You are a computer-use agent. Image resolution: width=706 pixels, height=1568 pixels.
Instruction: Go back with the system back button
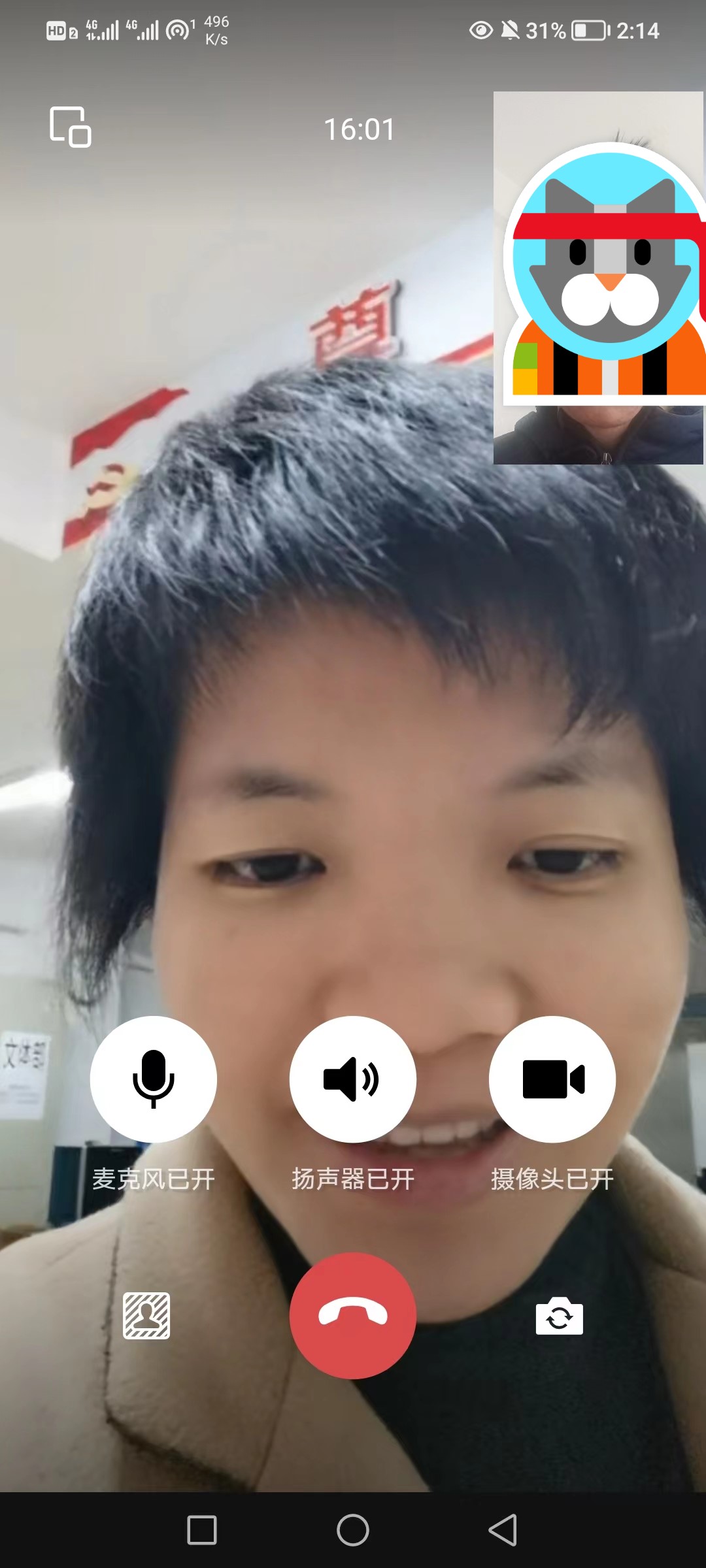(x=503, y=1530)
